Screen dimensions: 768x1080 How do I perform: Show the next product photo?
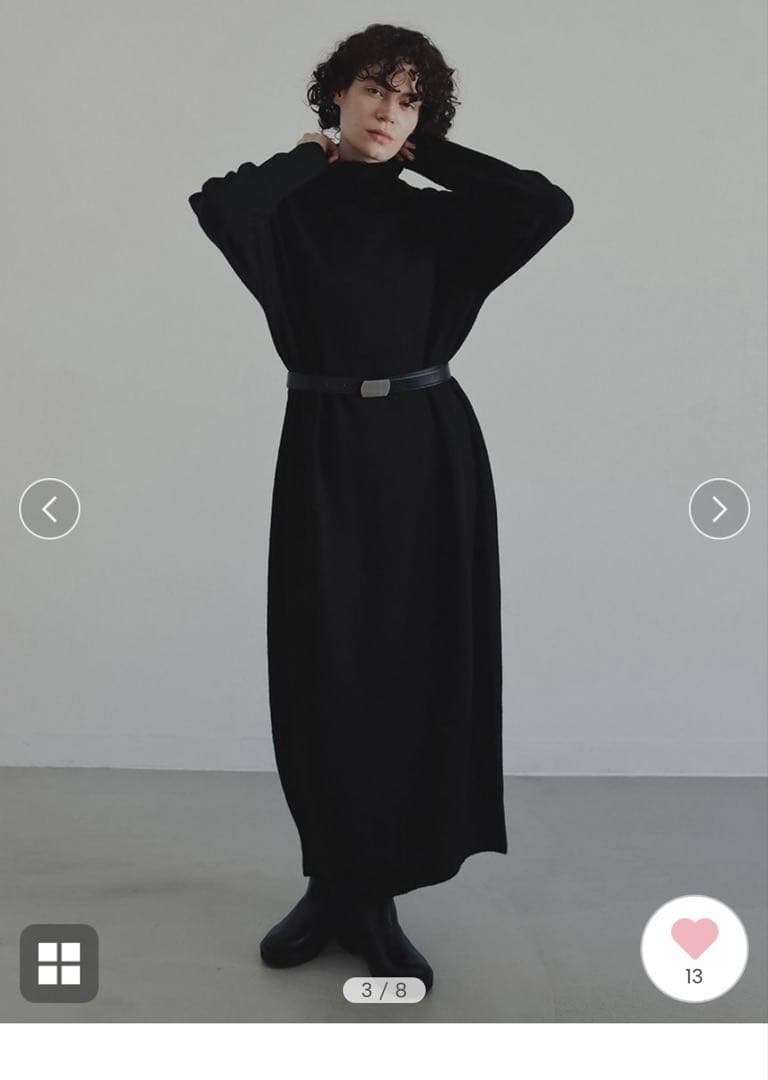719,509
